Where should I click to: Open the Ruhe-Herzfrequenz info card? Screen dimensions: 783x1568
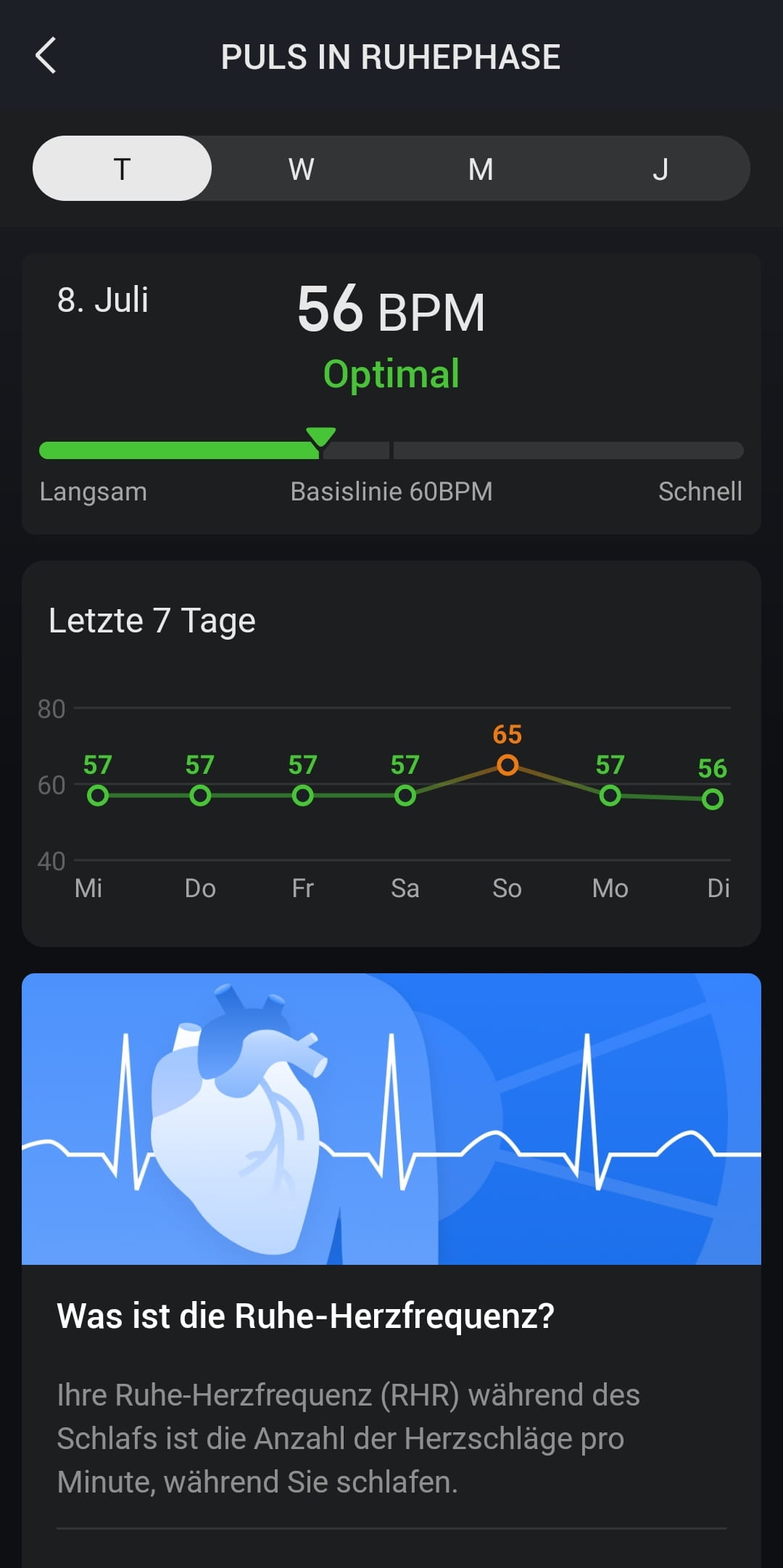pos(391,1269)
